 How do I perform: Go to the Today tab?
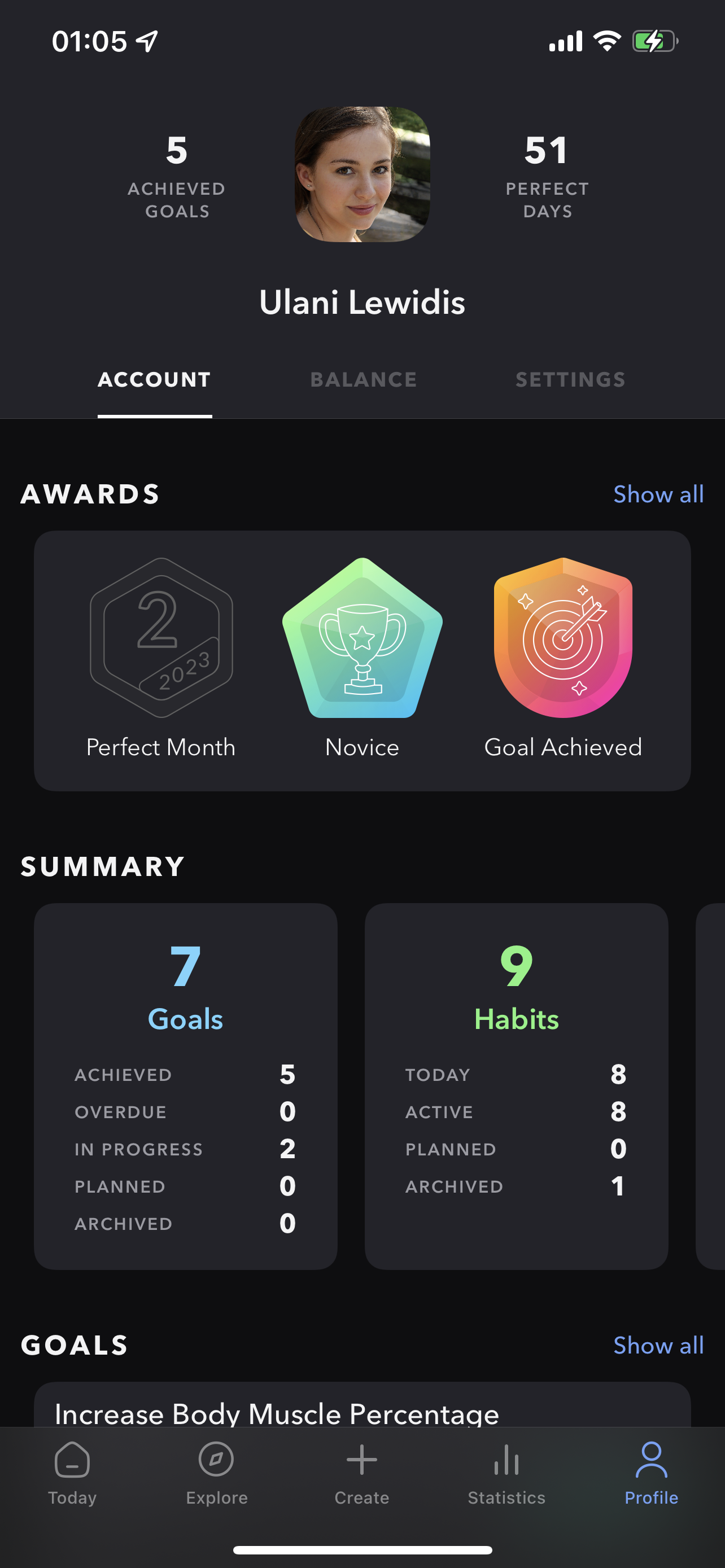pyautogui.click(x=72, y=1472)
